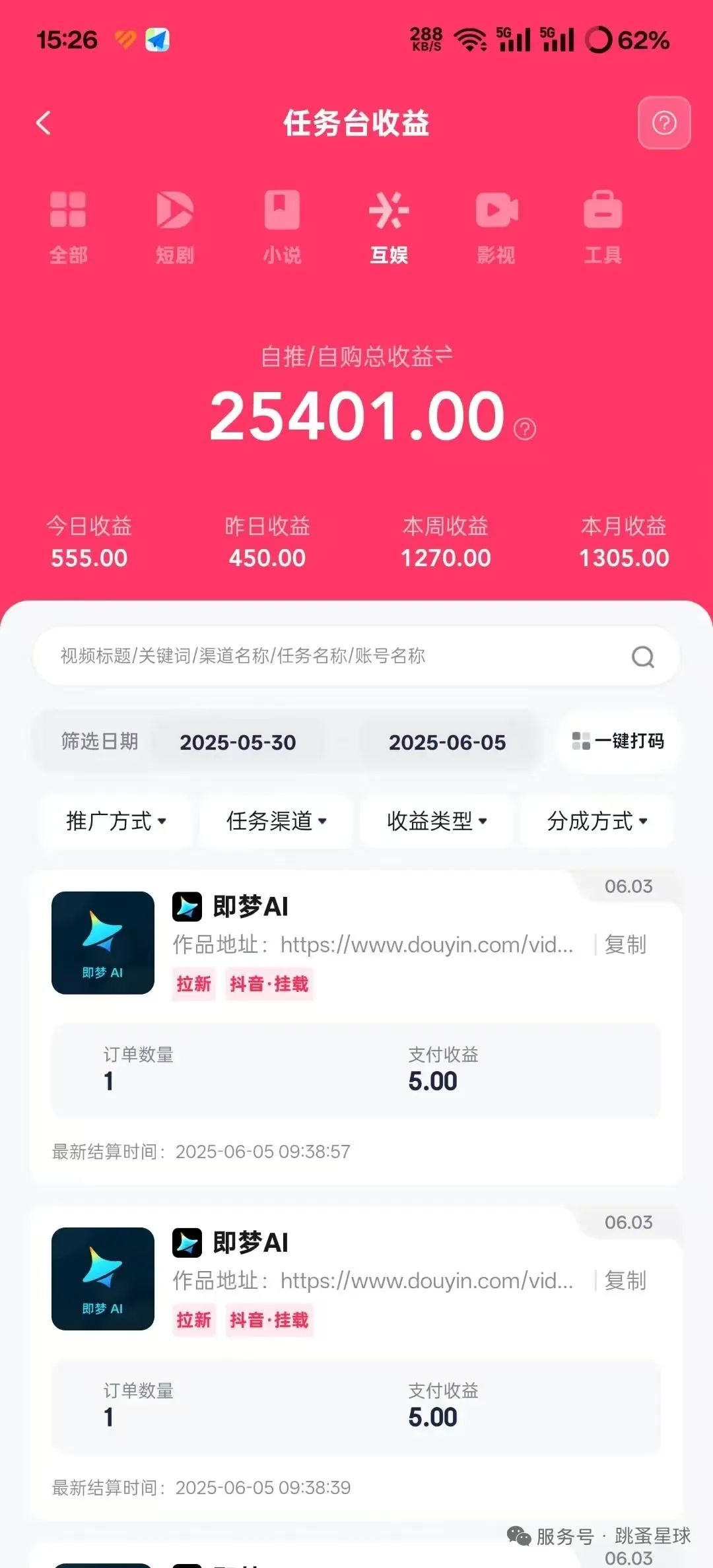Screen dimensions: 713x1568
Task: Change start date 2025-05-30
Action: [238, 742]
